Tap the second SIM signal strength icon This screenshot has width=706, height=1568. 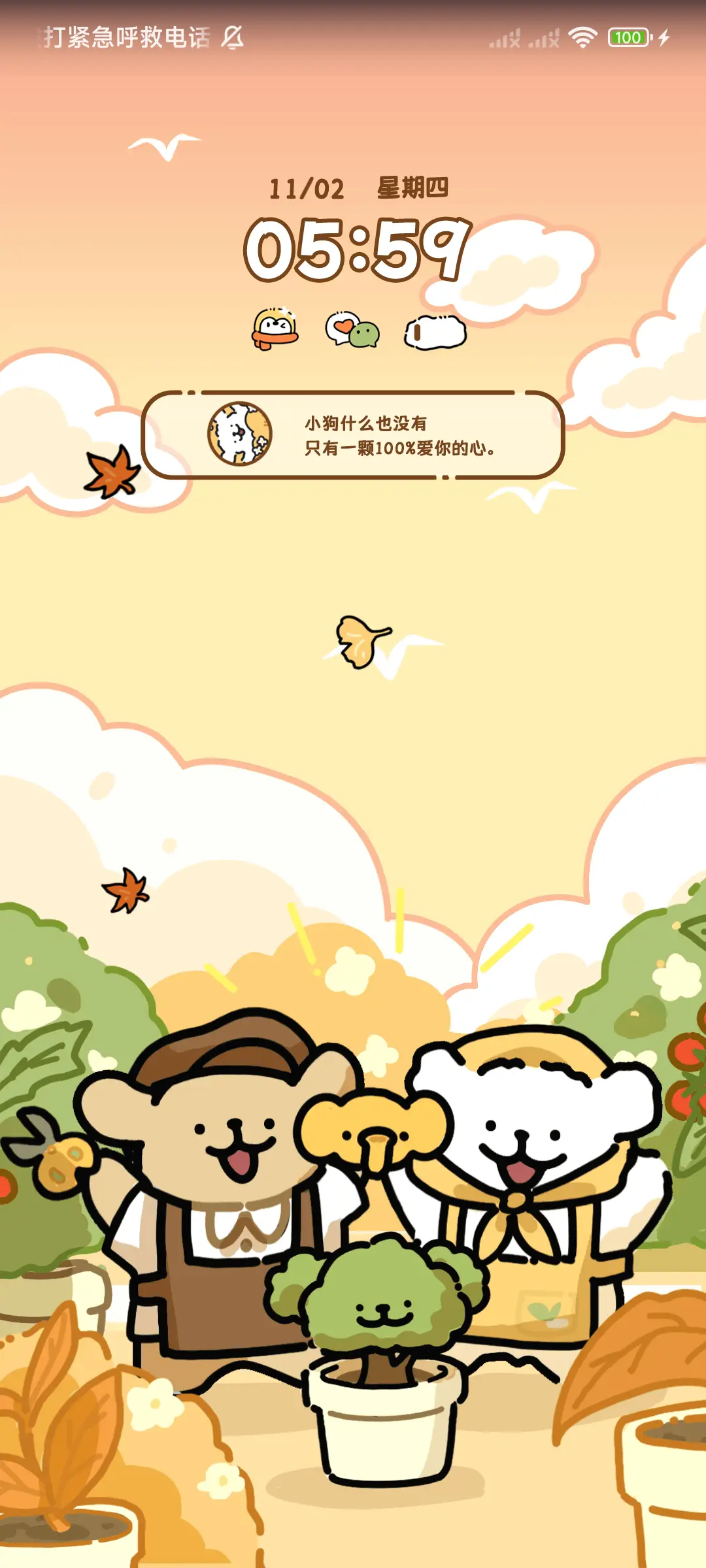coord(540,39)
